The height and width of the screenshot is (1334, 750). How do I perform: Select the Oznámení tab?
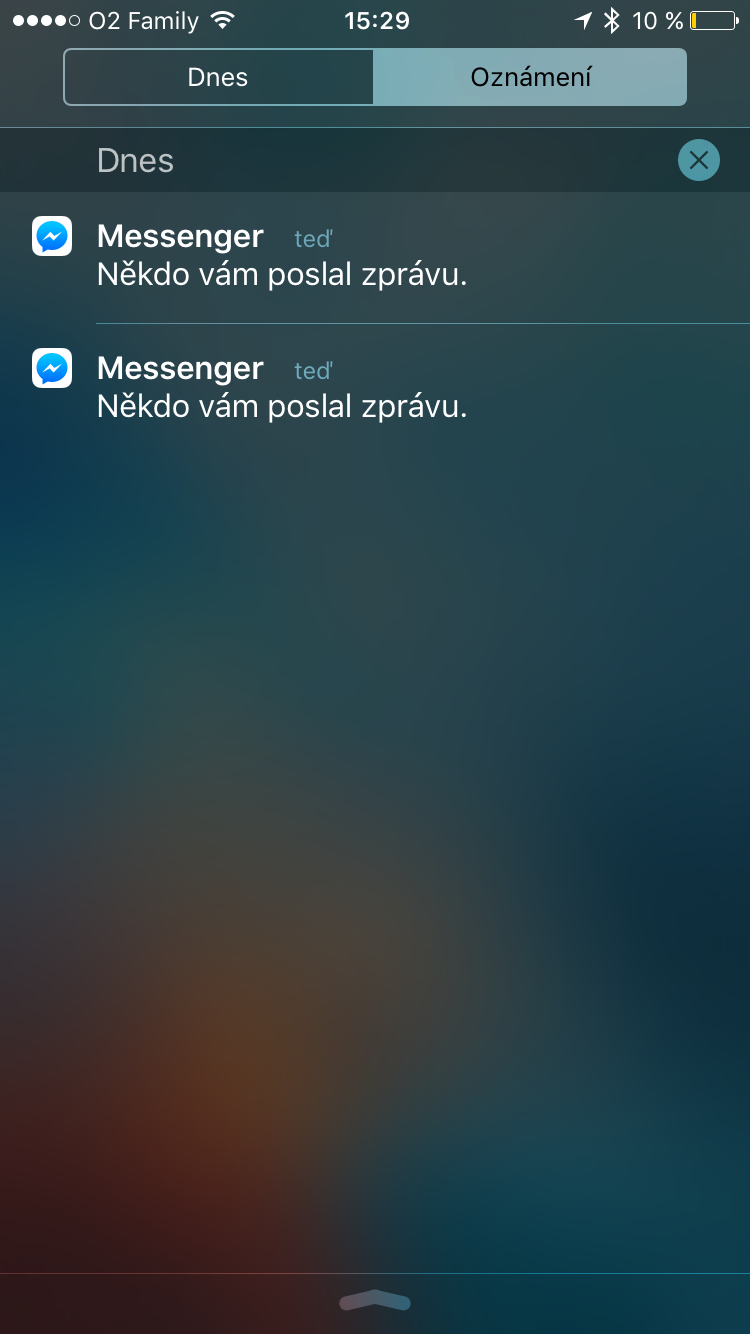(x=530, y=77)
